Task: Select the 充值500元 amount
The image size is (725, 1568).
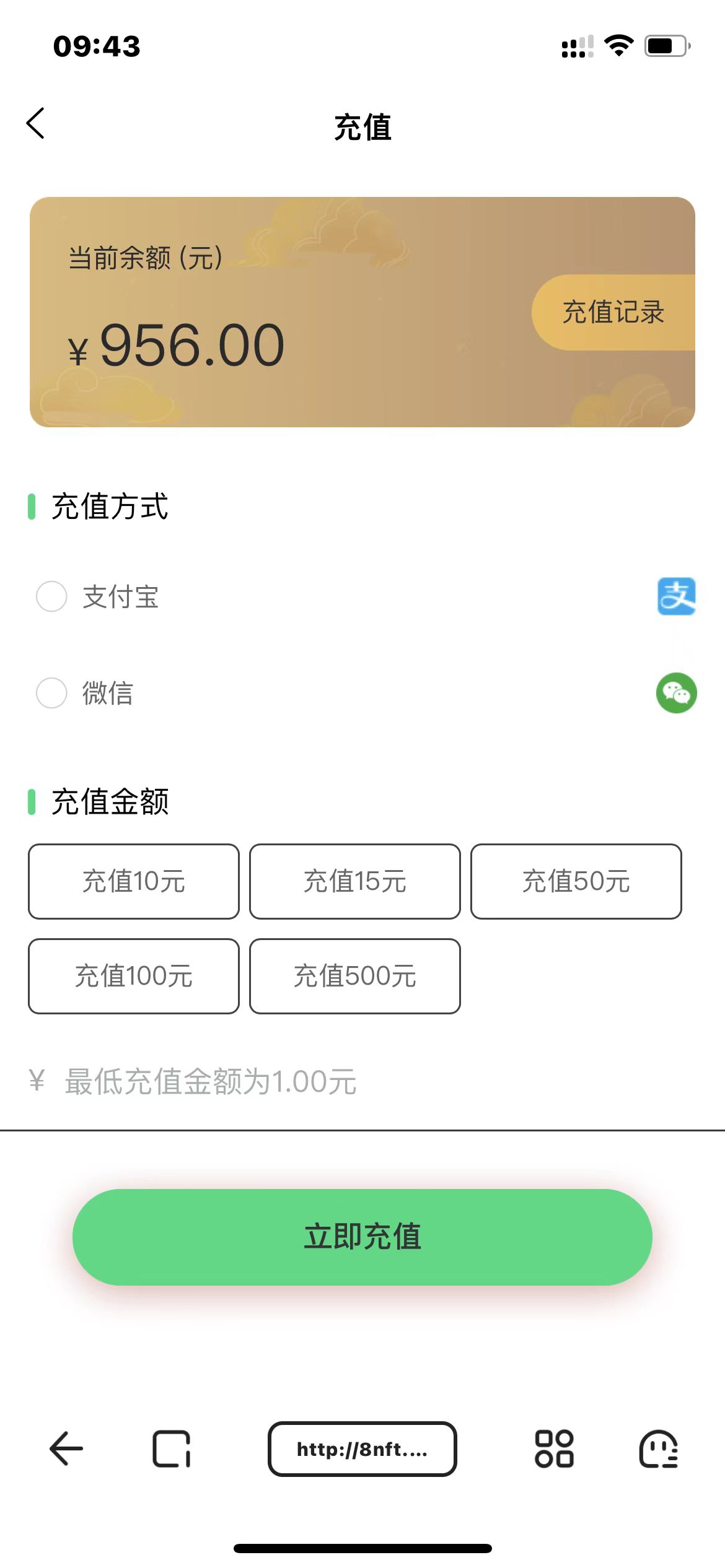Action: pos(355,976)
